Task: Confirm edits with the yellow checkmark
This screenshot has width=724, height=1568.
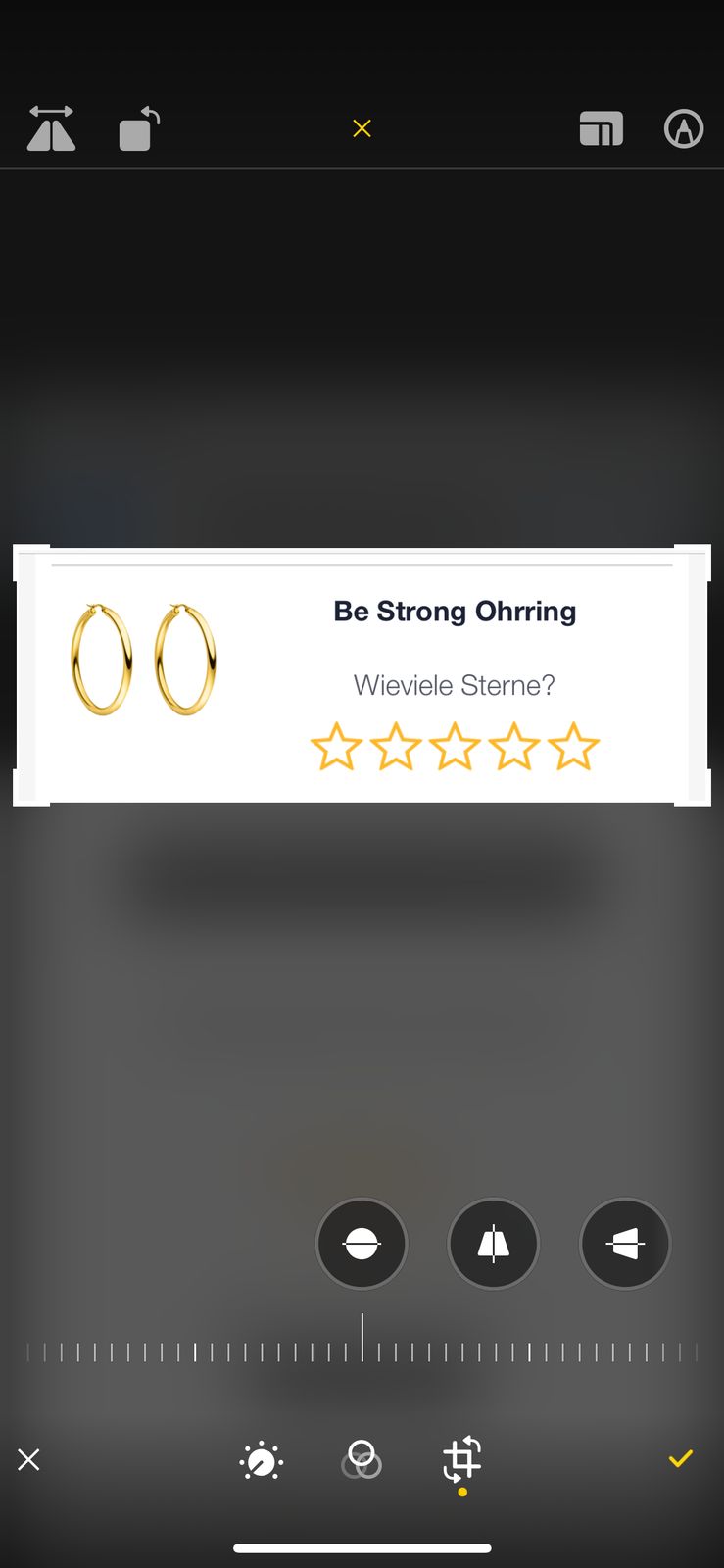Action: (680, 1459)
